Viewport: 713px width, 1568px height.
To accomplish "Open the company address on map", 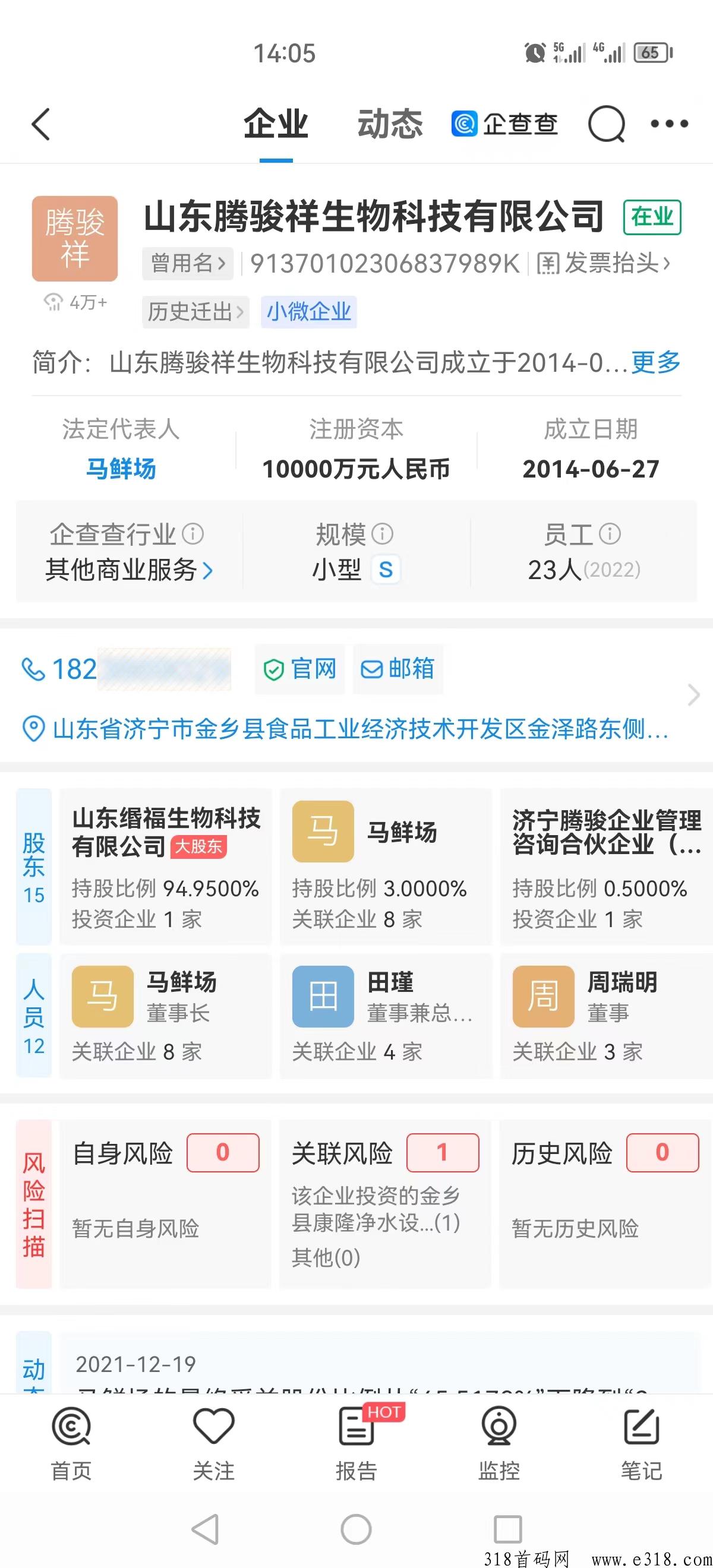I will click(345, 729).
